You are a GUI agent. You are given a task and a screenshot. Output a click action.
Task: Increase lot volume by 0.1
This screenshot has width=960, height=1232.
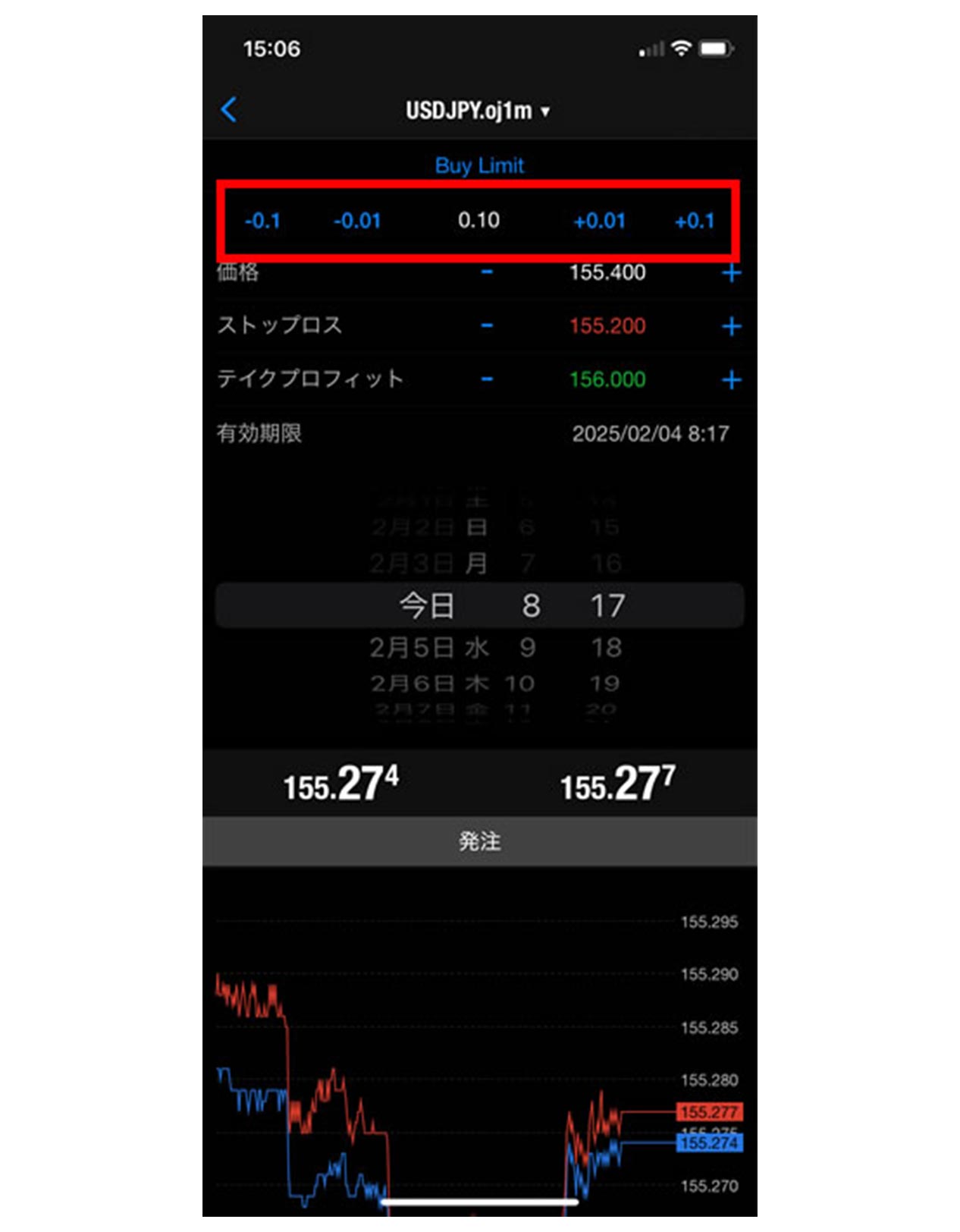[695, 221]
